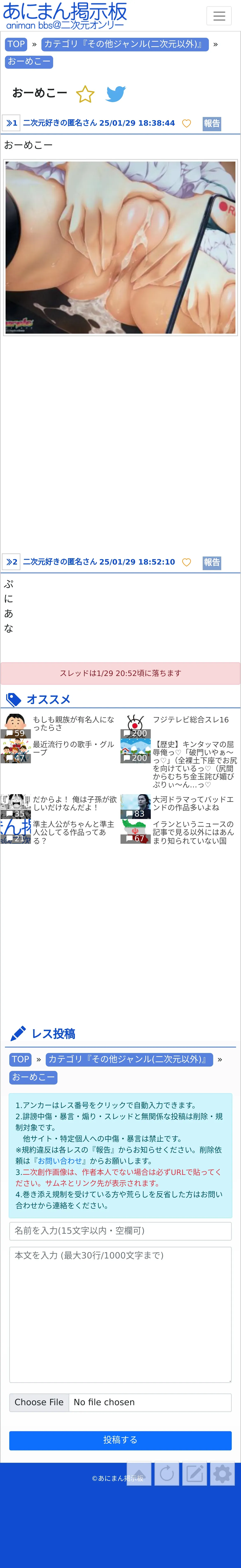
Task: Report the post dated 18:52:10
Action: (x=212, y=562)
